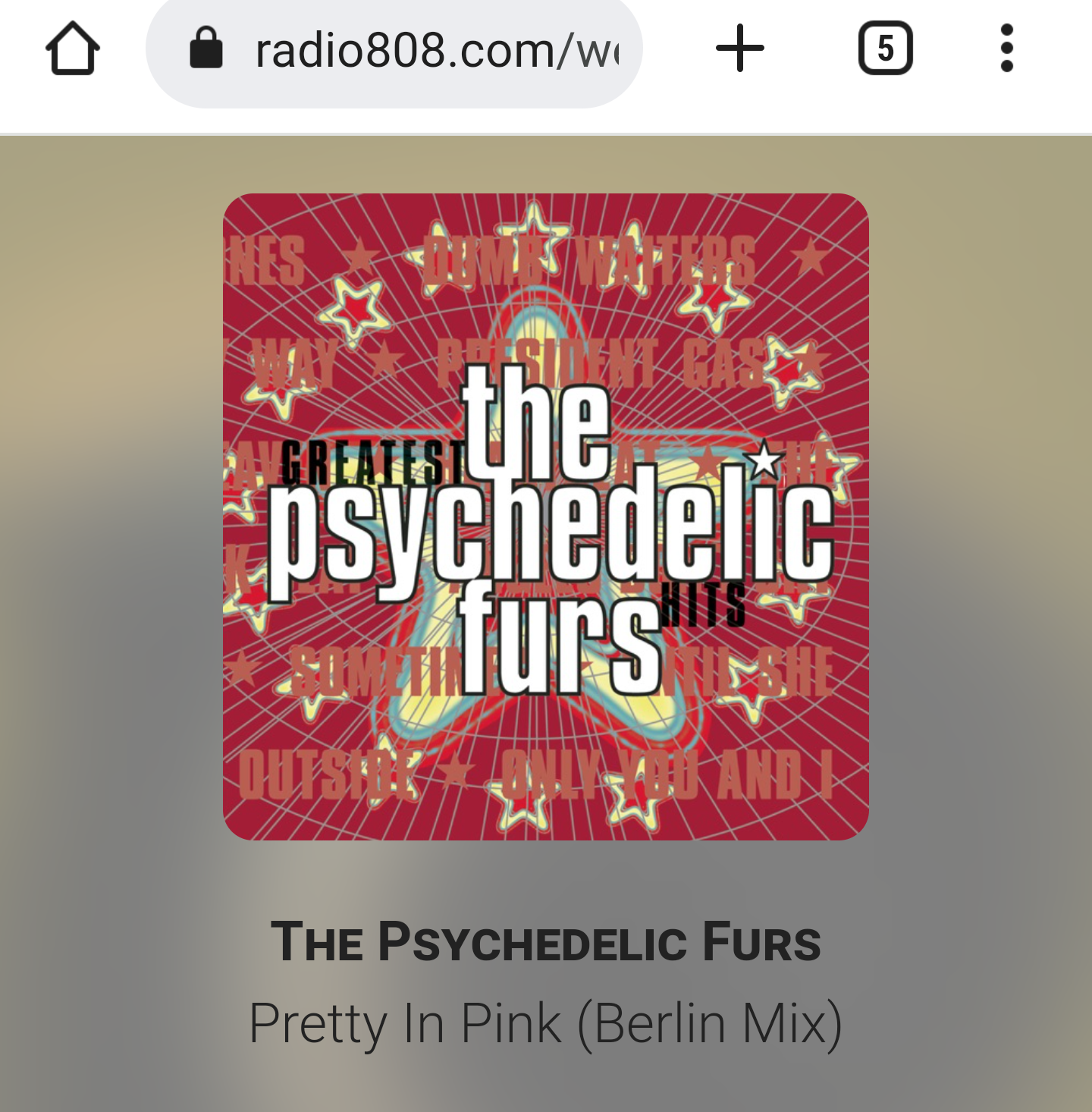Open the browser overflow menu

[x=1006, y=49]
